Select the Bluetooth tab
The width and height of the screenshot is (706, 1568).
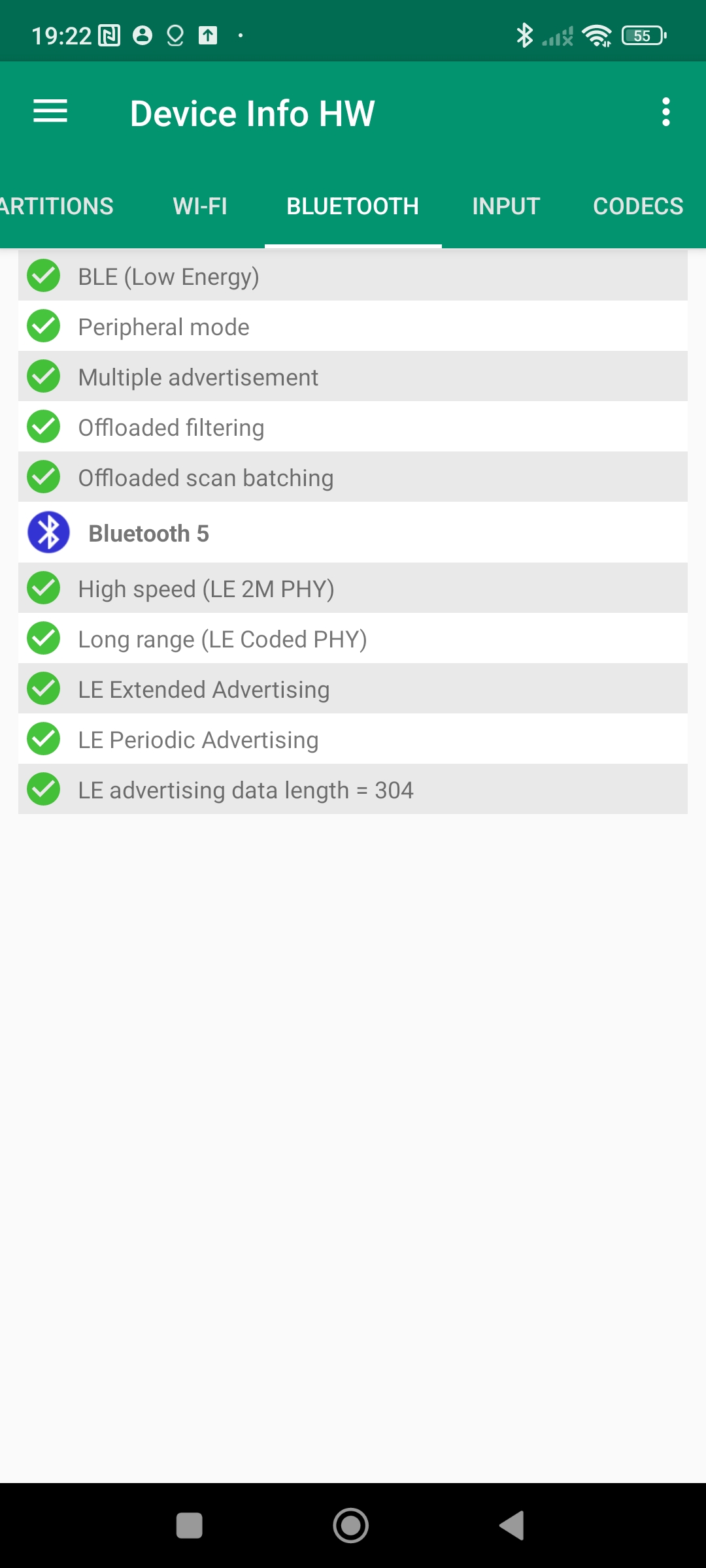click(352, 206)
